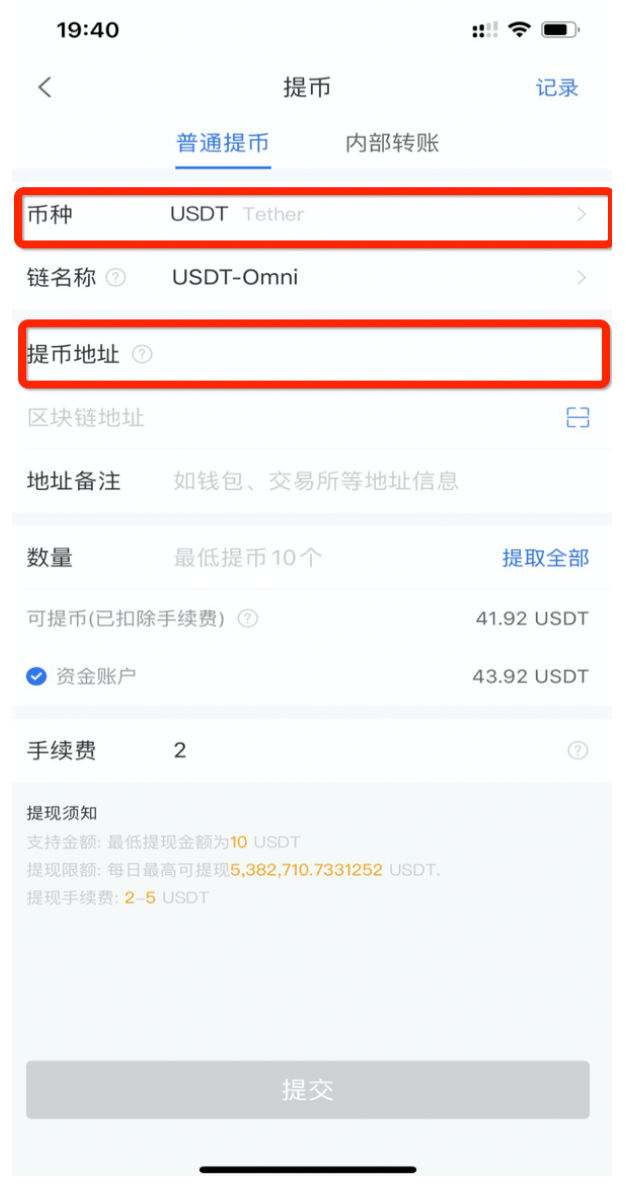The image size is (626, 1192).
Task: Open the help icon beside 手续费
Action: click(577, 750)
